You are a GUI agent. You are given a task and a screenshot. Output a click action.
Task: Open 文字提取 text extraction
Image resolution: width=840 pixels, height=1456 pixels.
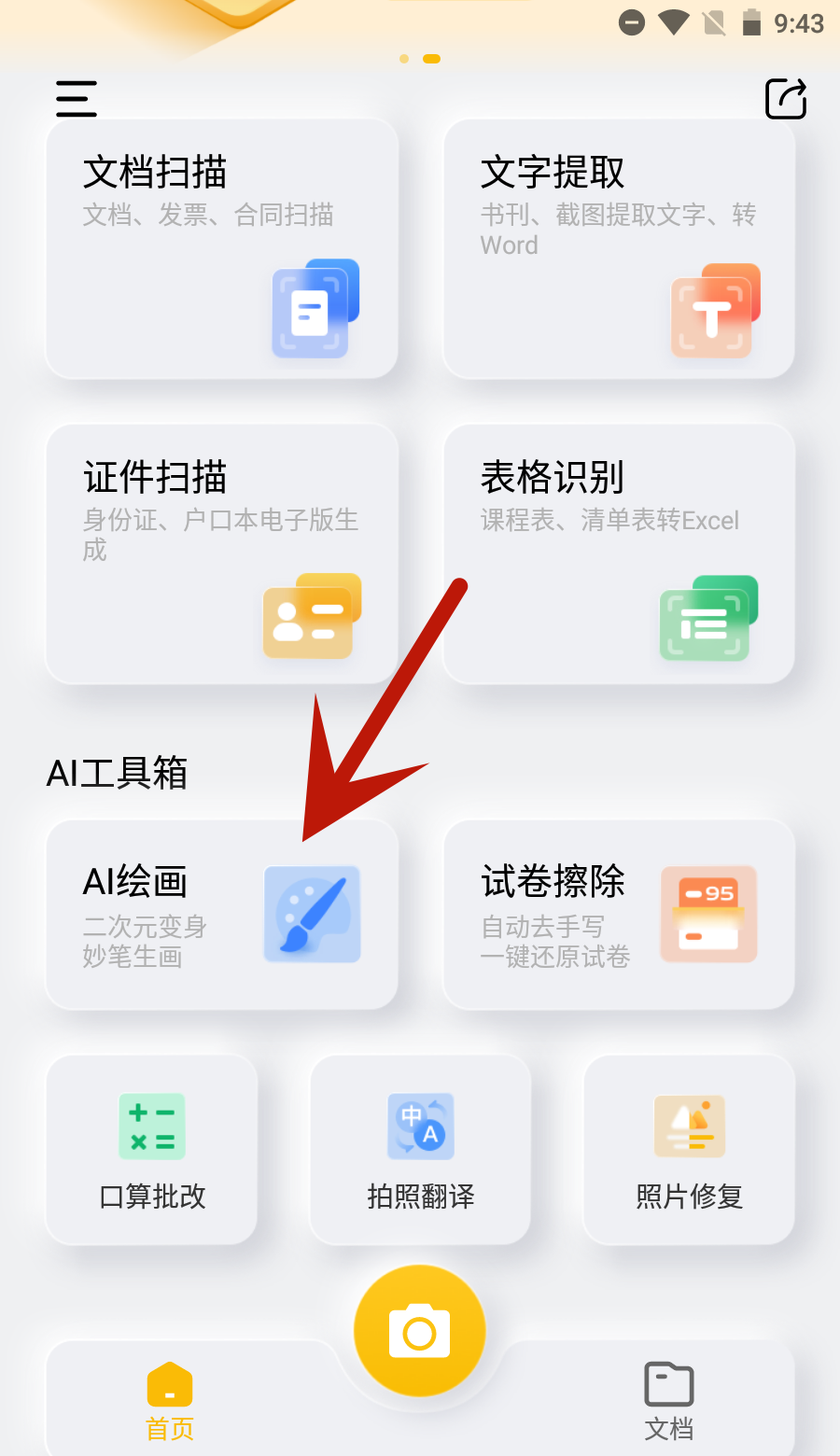coord(619,249)
